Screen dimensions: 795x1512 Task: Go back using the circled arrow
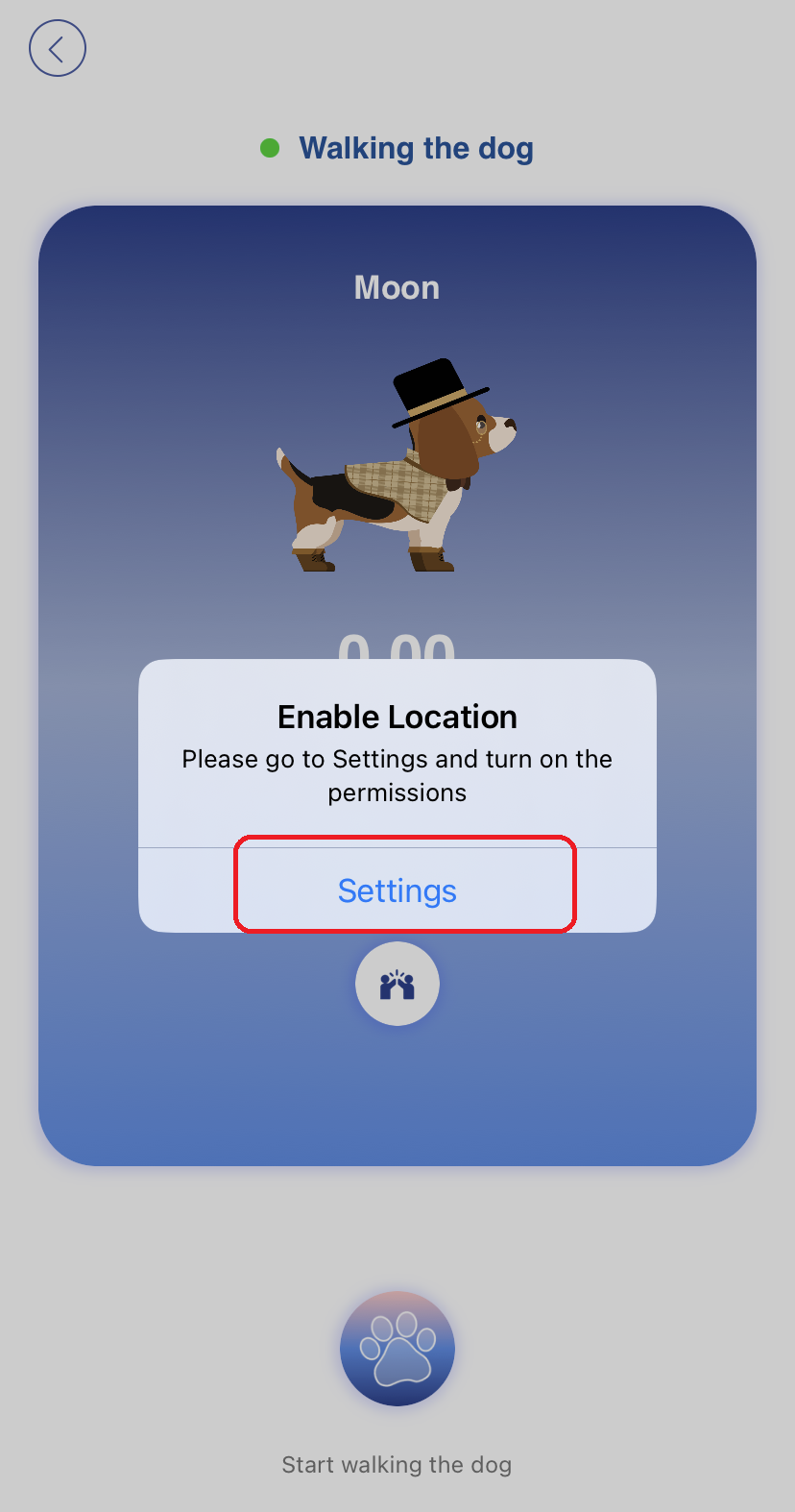[58, 48]
